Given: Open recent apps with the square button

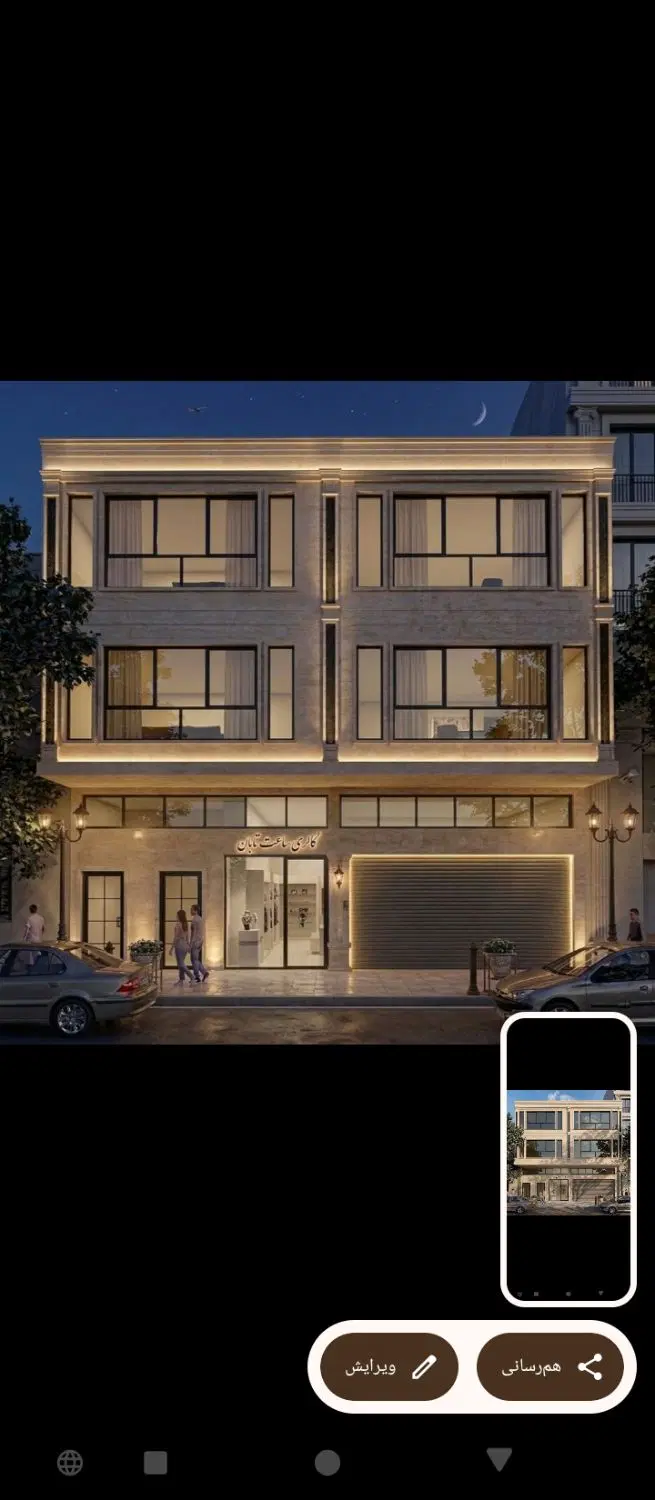Looking at the screenshot, I should pos(155,1463).
